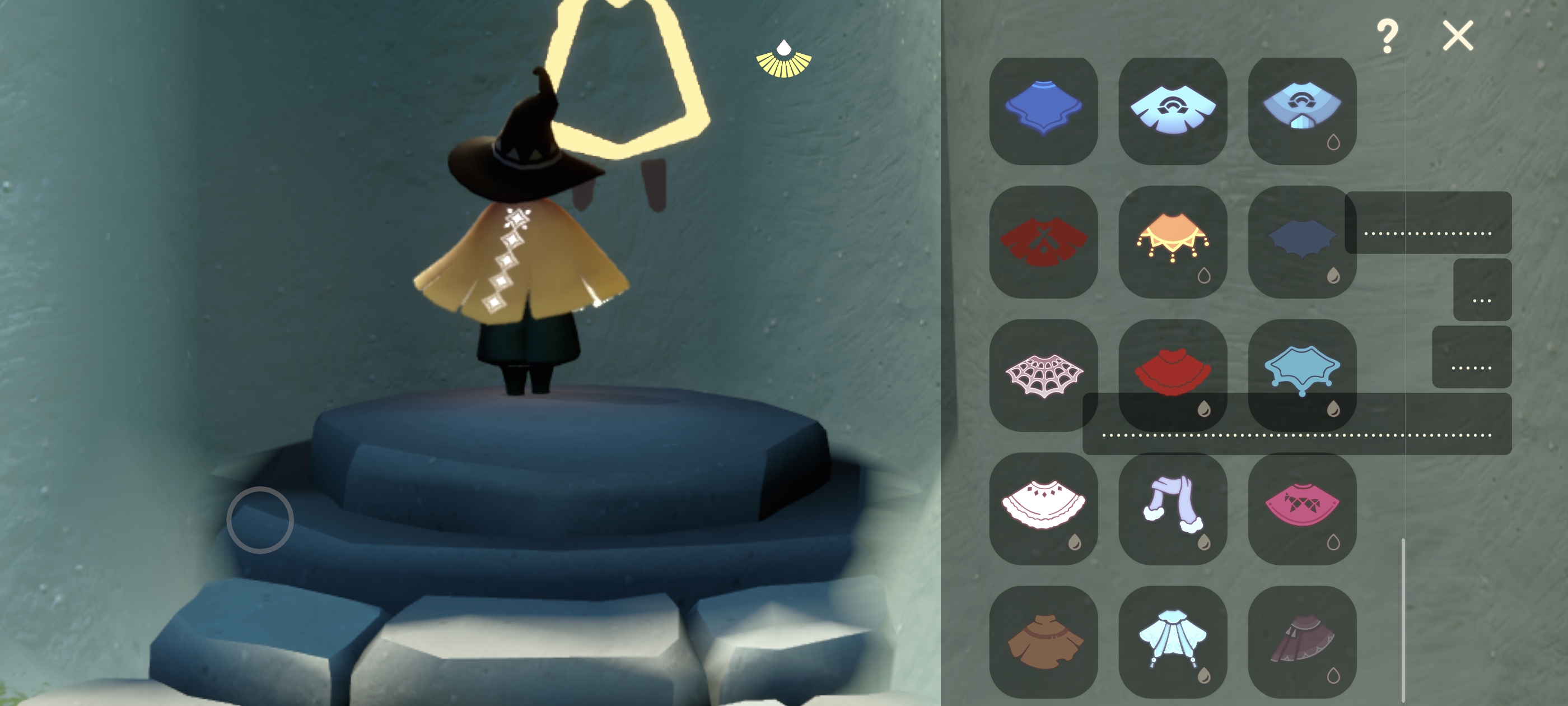Tap the virtual joystick circle
Viewport: 1568px width, 706px height.
tap(260, 519)
